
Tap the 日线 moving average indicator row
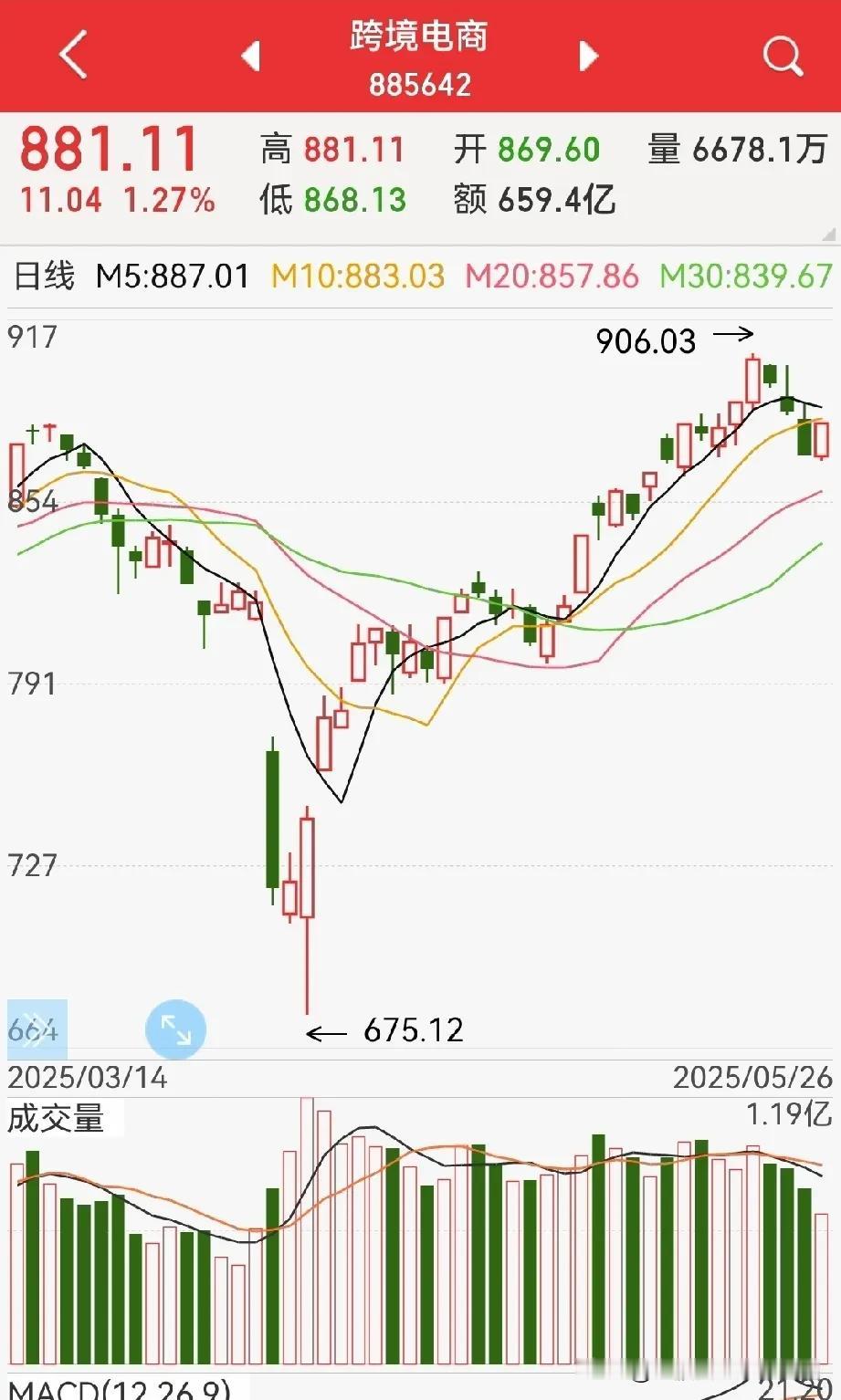point(420,276)
